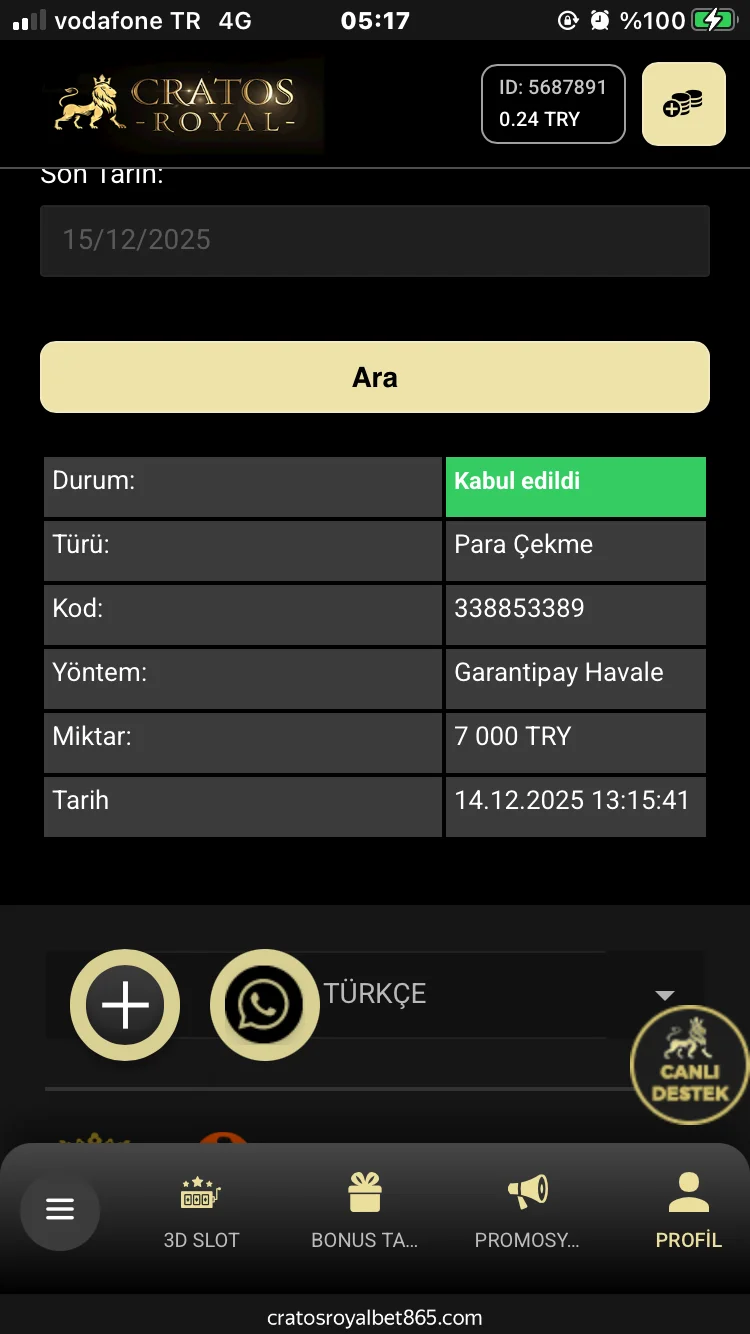Open the Promosyon tab

(527, 1212)
